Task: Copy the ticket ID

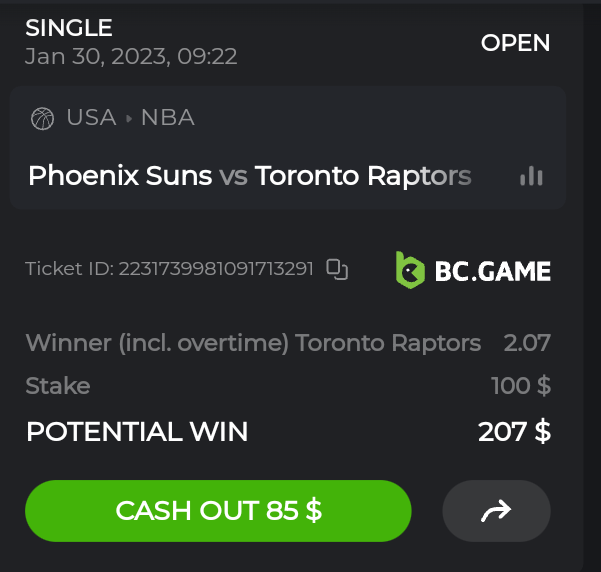Action: pos(338,269)
